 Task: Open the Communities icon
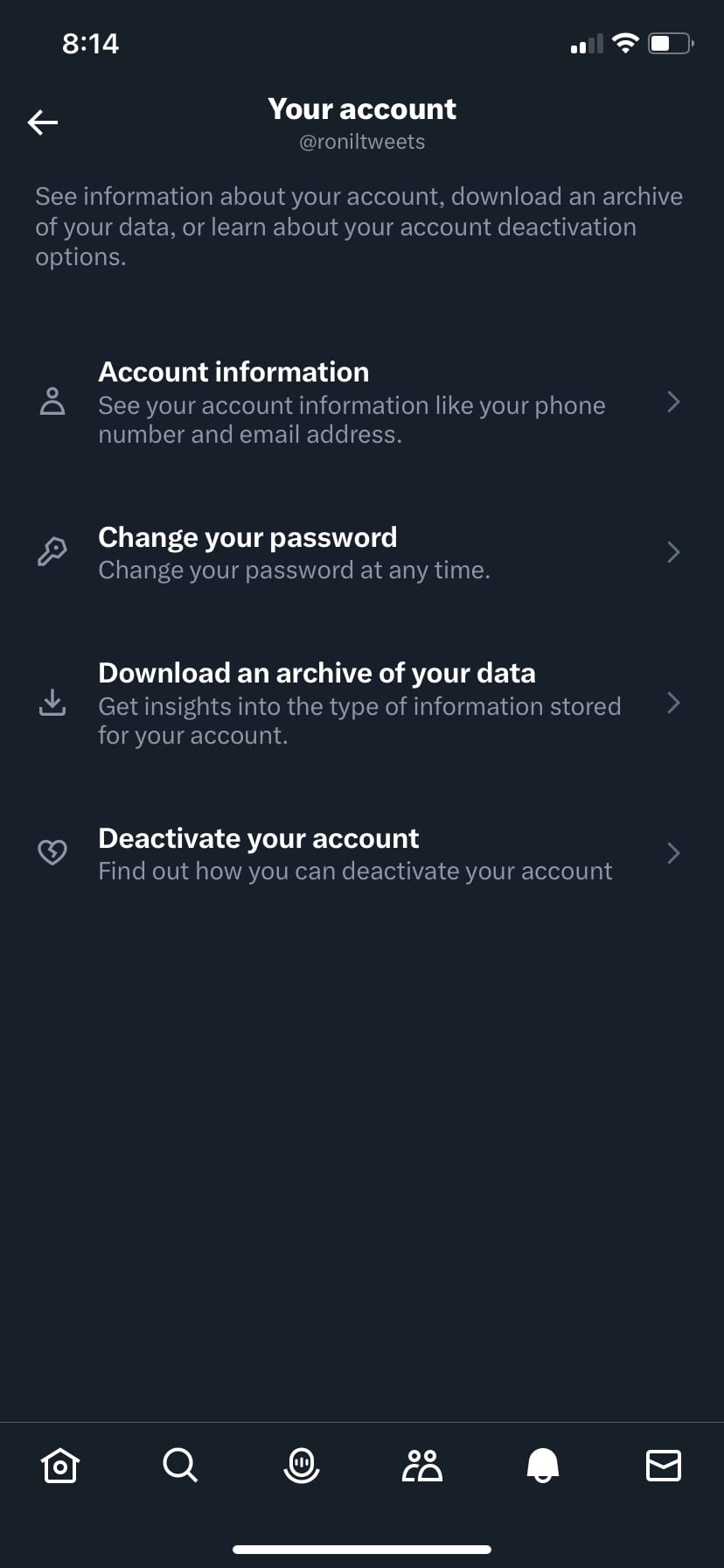click(421, 1466)
